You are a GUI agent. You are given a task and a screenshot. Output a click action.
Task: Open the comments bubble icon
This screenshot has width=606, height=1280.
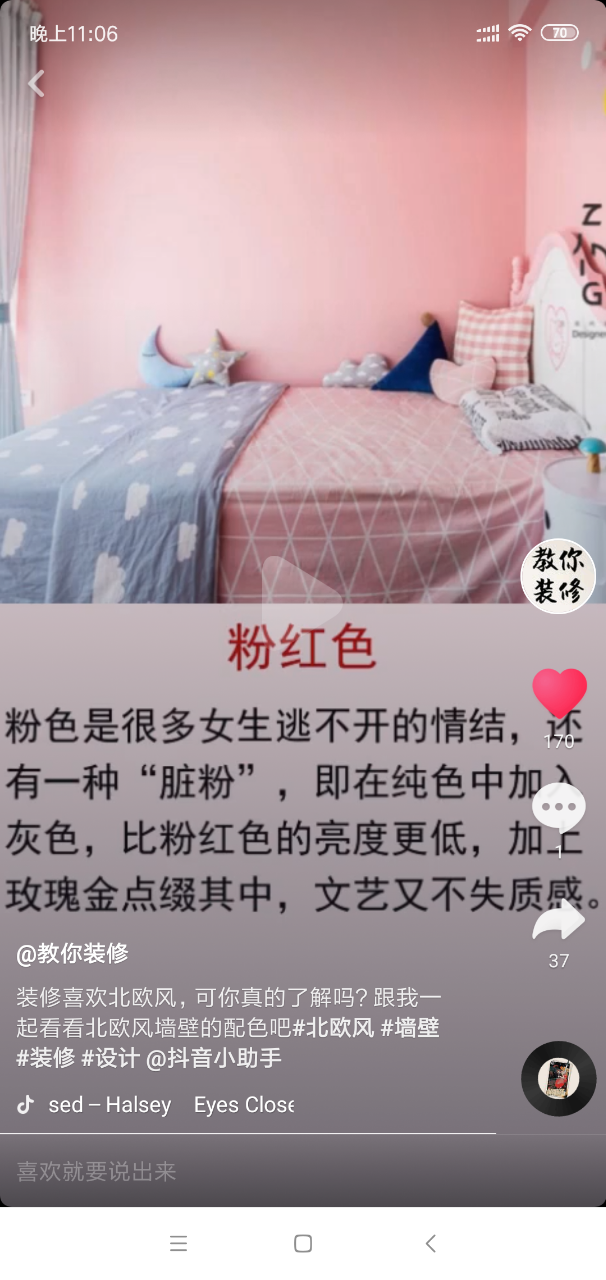point(558,808)
